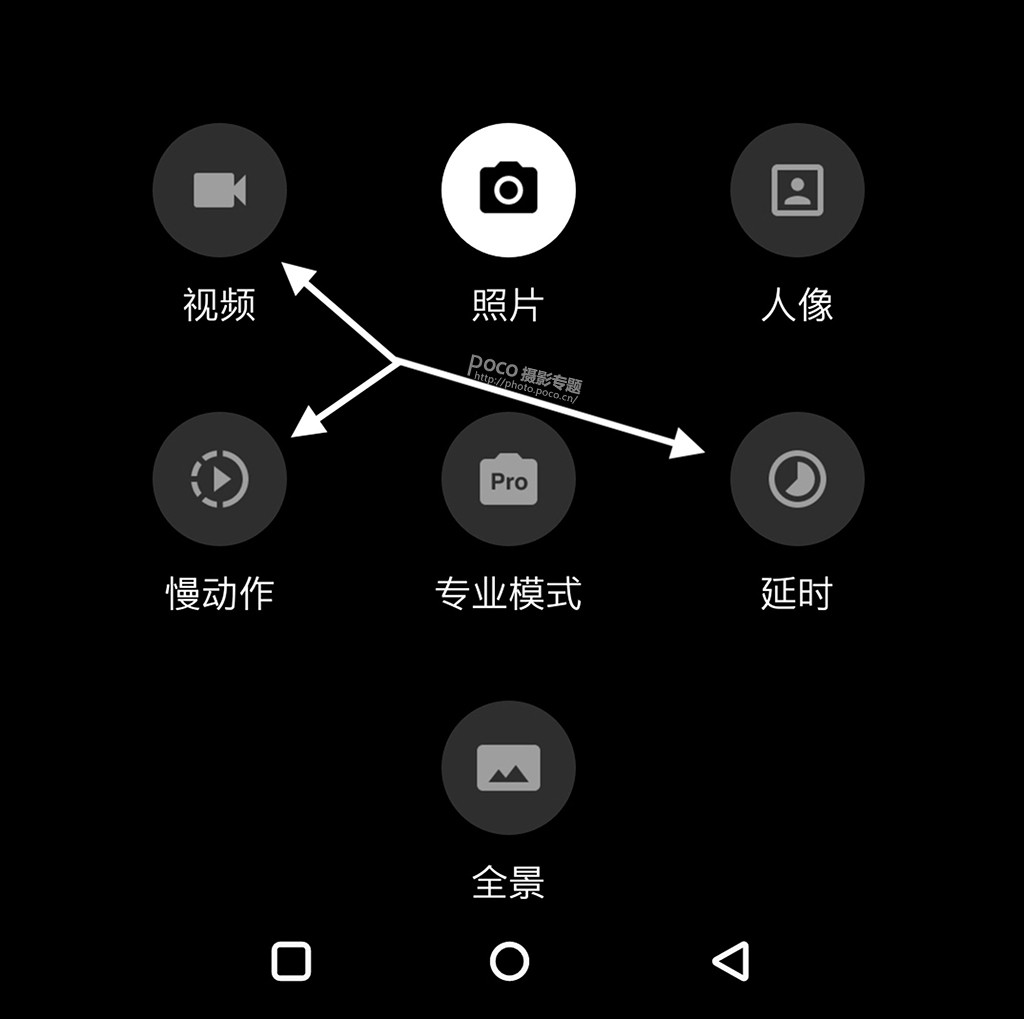Go back with the navigation bar triangle
1024x1019 pixels.
(732, 961)
